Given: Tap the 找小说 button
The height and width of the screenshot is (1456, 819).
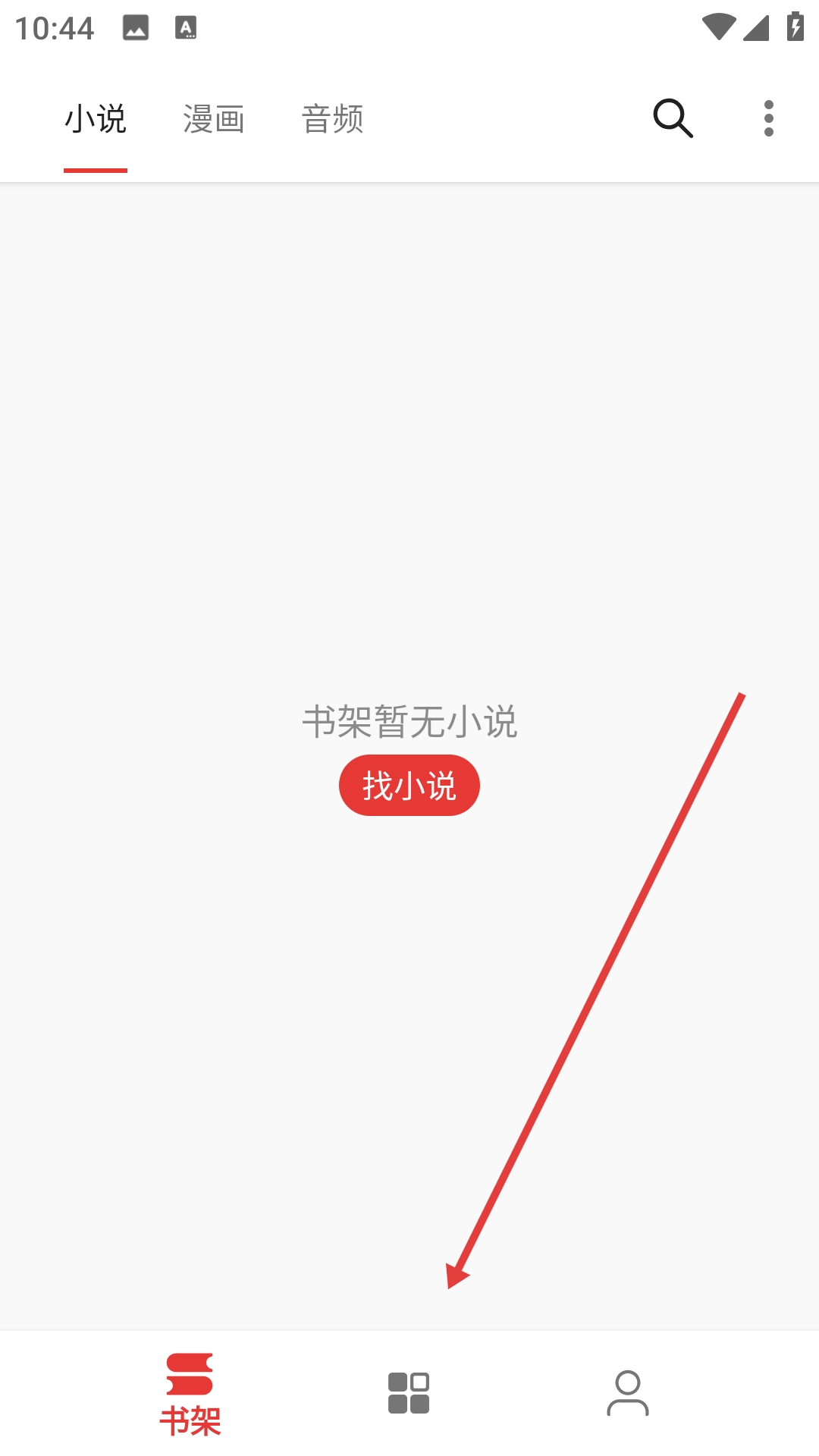Looking at the screenshot, I should point(409,785).
